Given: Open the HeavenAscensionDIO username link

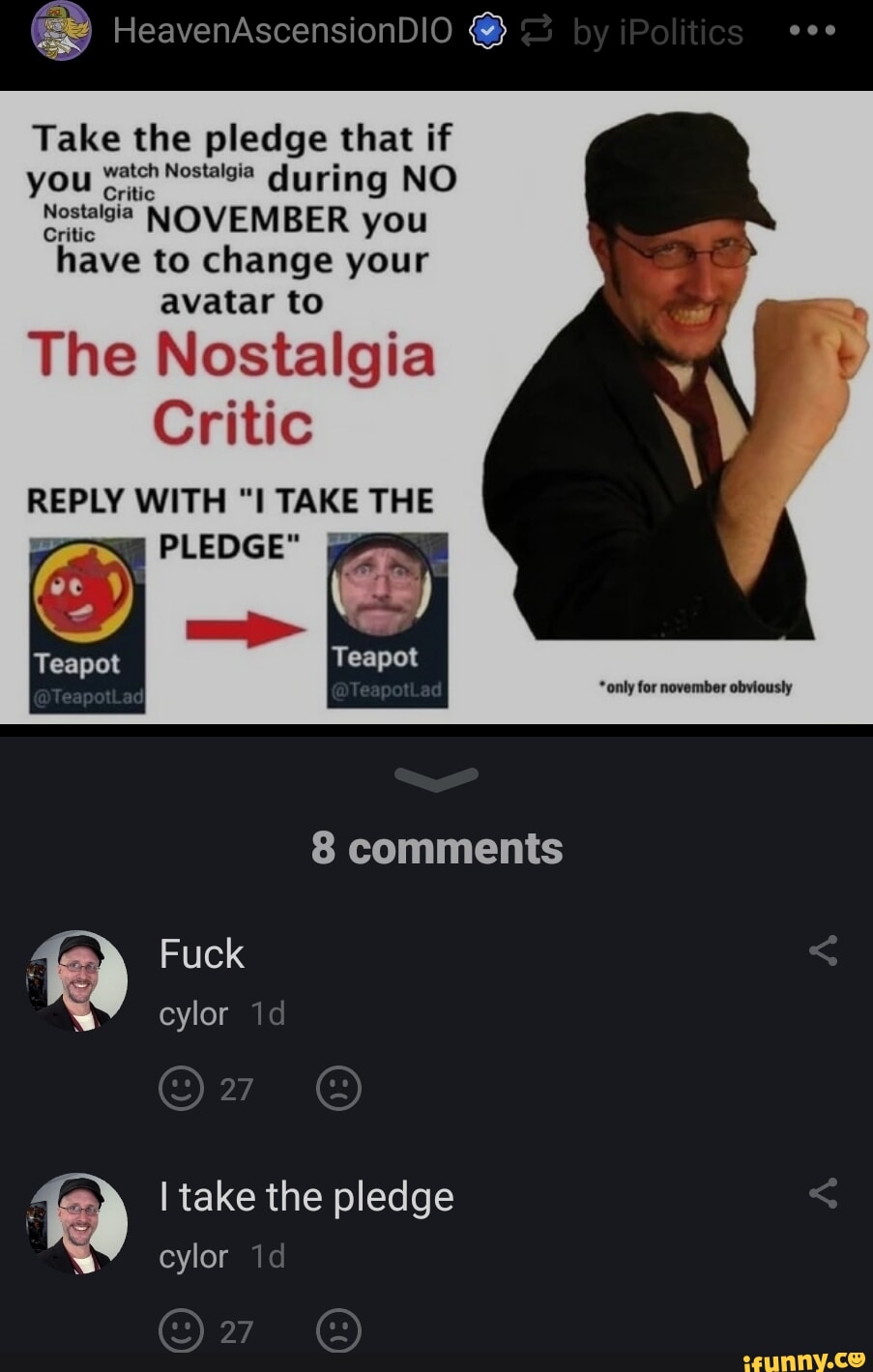Looking at the screenshot, I should coord(282,32).
